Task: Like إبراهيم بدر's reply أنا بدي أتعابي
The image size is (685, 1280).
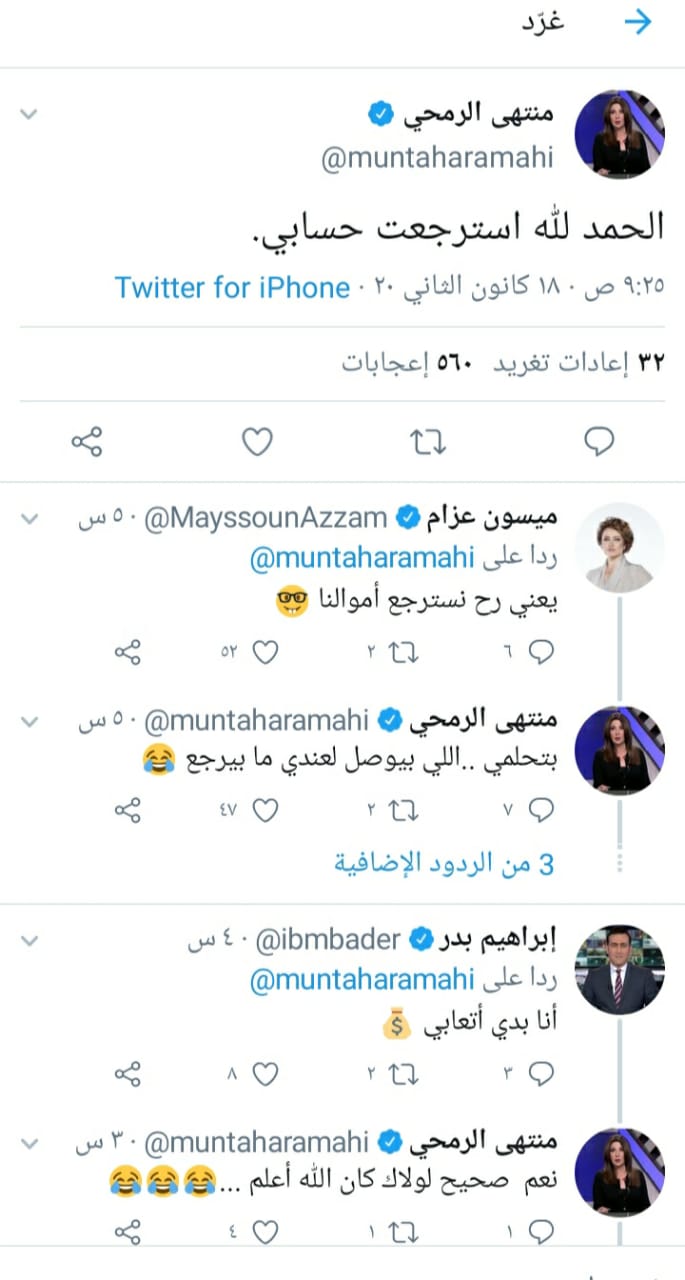Action: coord(263,1074)
